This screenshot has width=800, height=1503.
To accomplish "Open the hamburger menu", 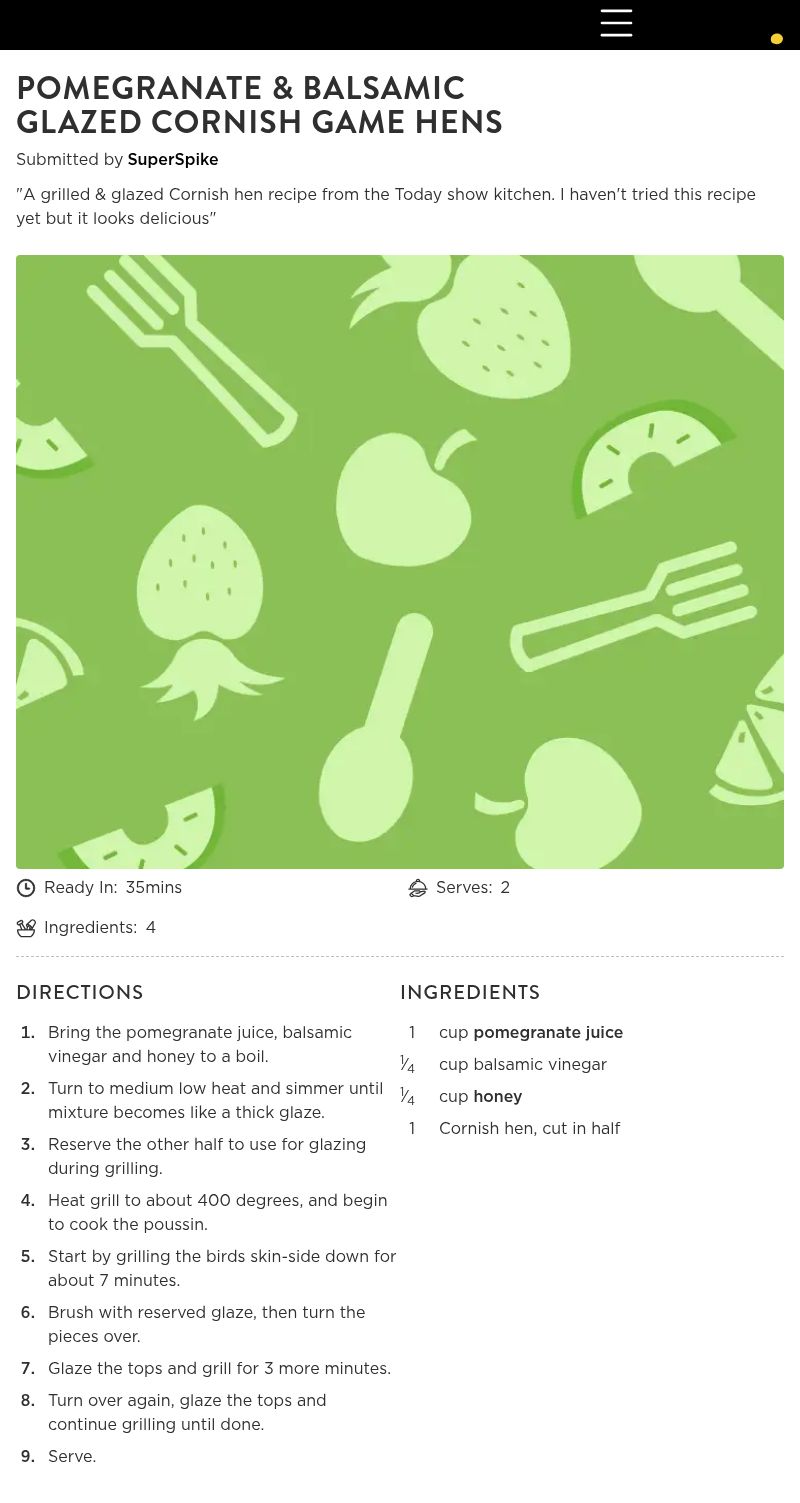I will [x=616, y=23].
